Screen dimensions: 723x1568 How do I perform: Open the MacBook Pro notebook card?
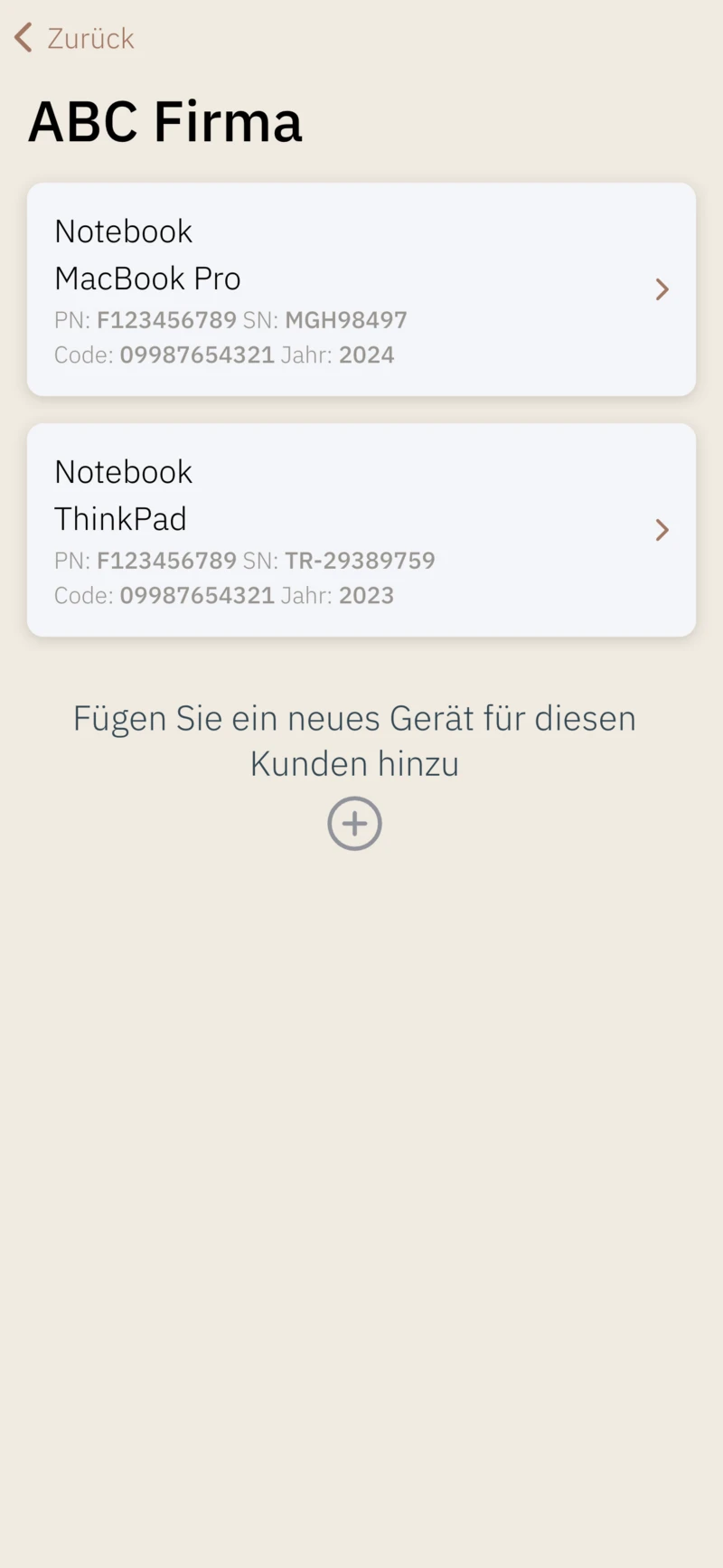tap(361, 289)
